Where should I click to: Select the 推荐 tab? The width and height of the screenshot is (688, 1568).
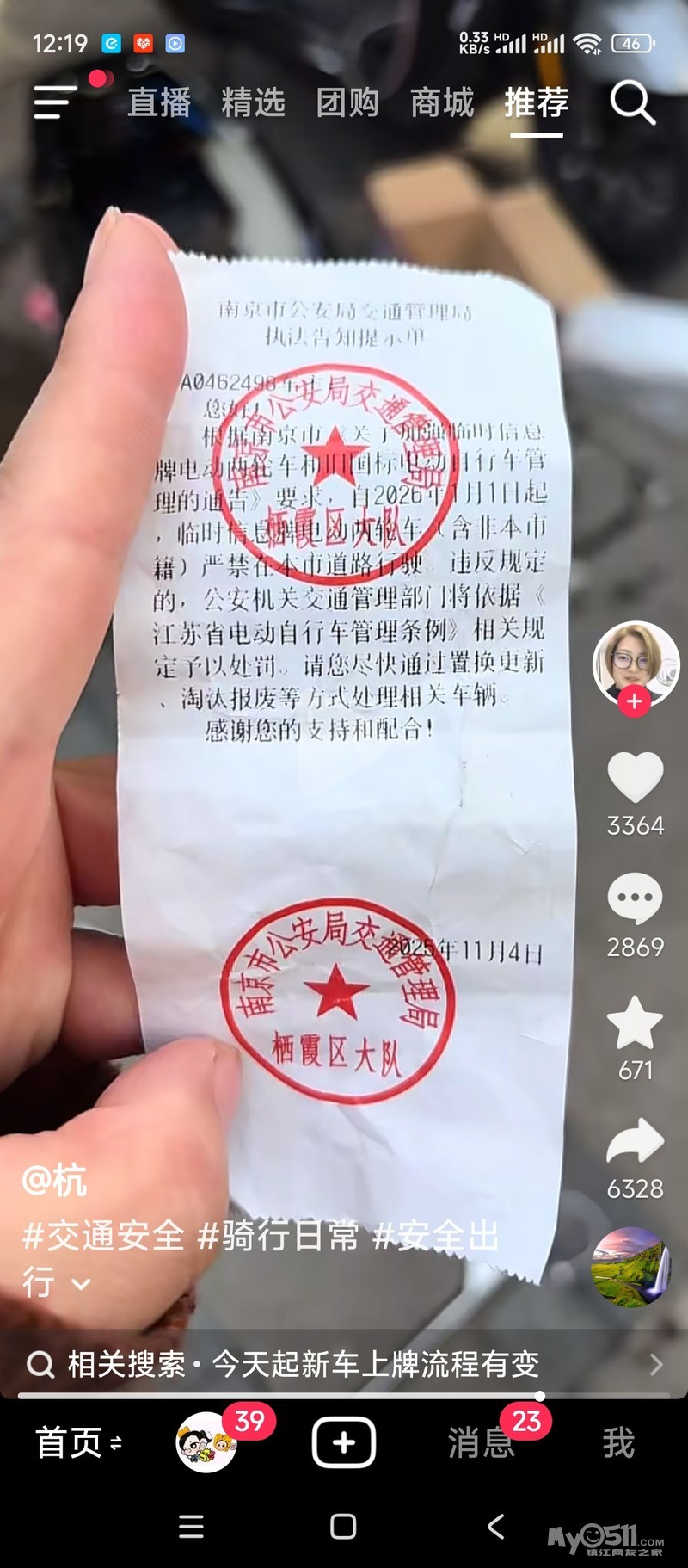click(537, 102)
